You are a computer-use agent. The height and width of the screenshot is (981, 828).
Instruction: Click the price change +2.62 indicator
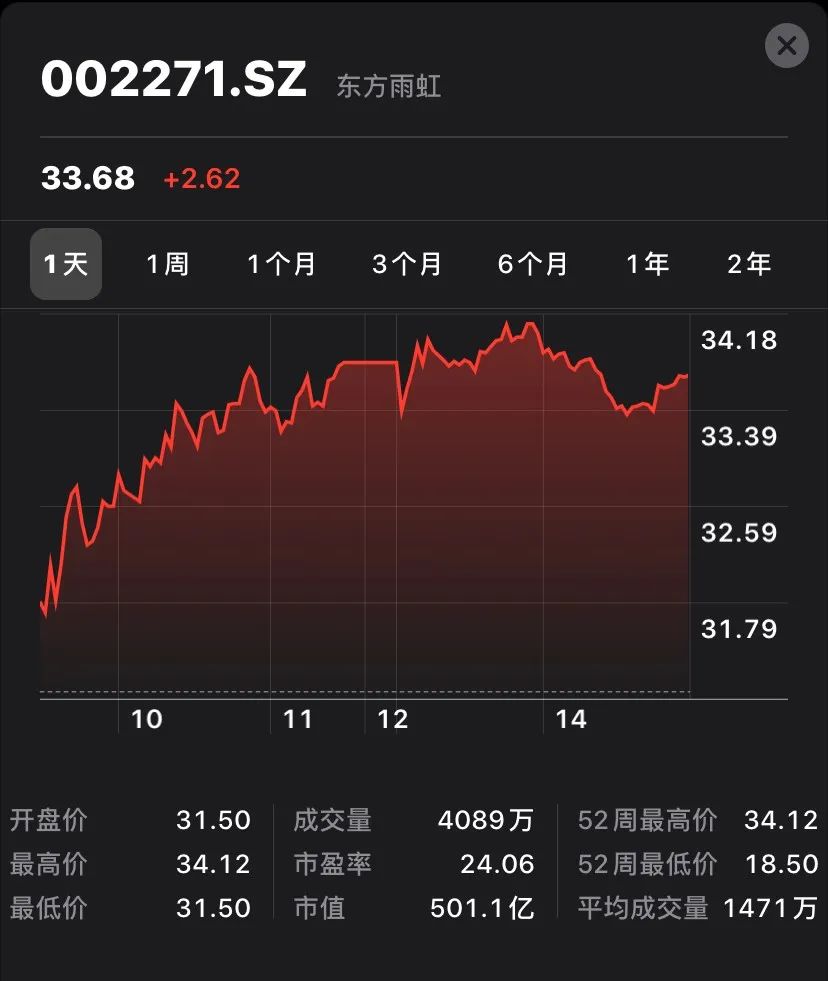[x=200, y=179]
